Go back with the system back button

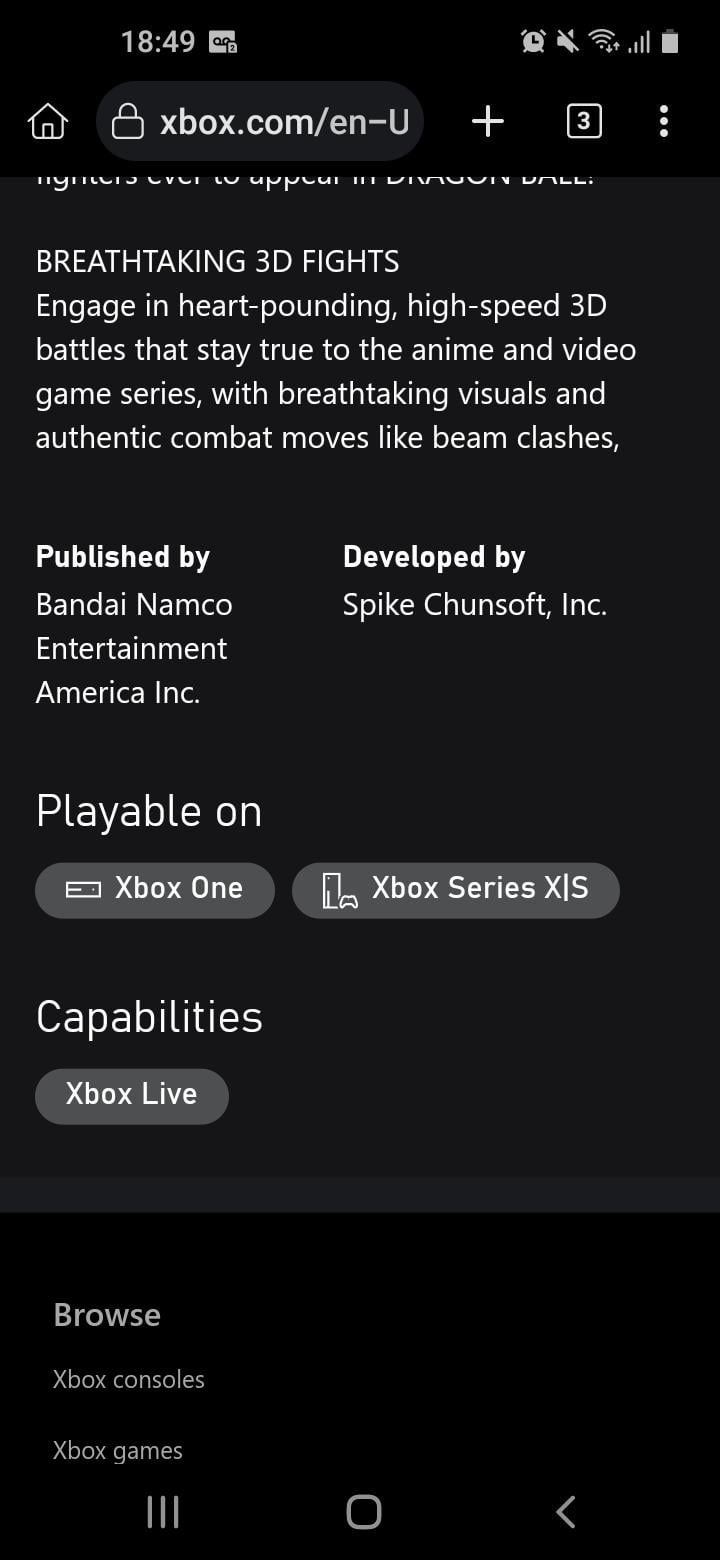pyautogui.click(x=565, y=1511)
